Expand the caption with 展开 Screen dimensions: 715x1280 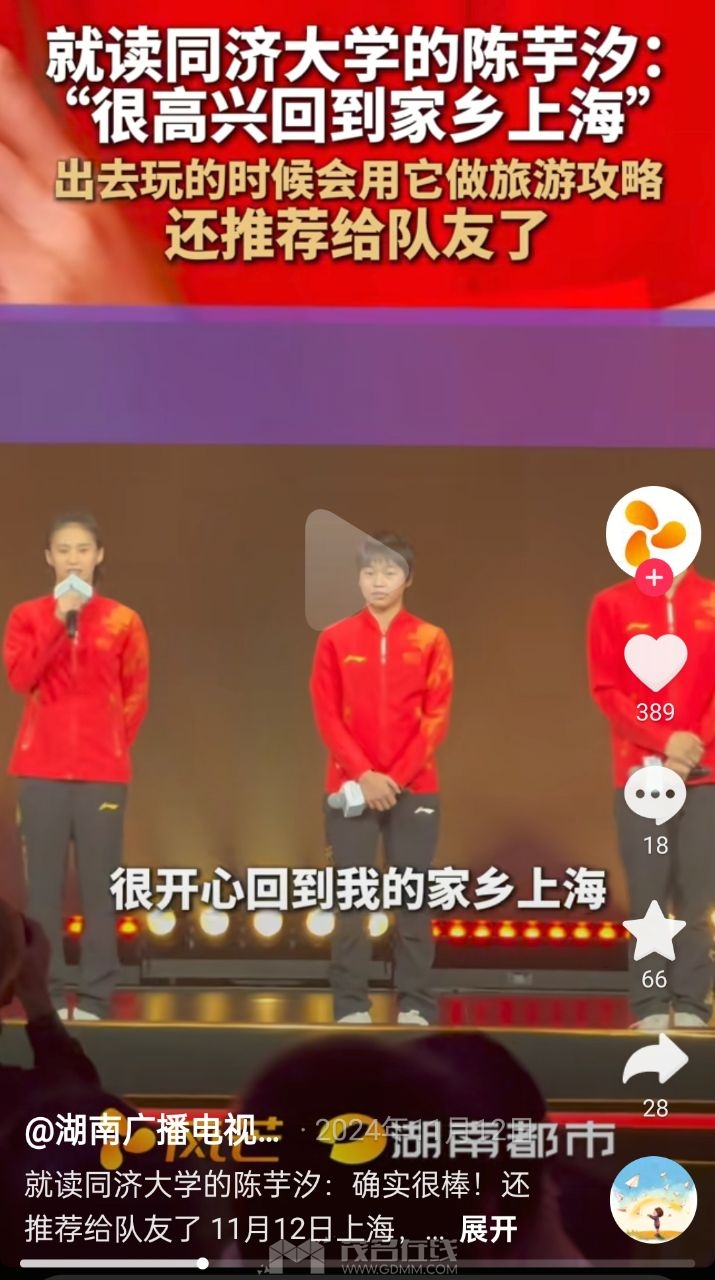coord(488,1229)
